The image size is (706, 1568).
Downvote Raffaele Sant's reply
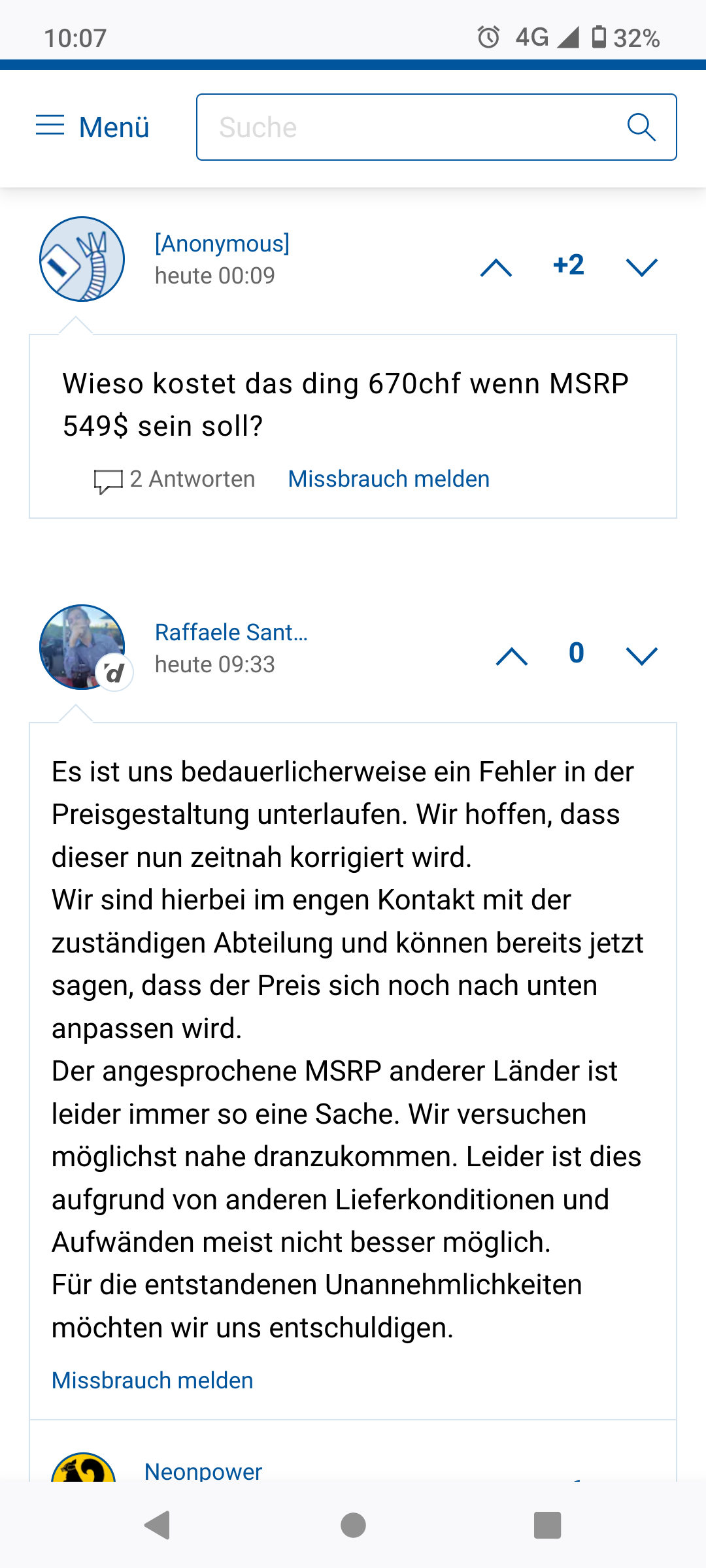tap(641, 656)
